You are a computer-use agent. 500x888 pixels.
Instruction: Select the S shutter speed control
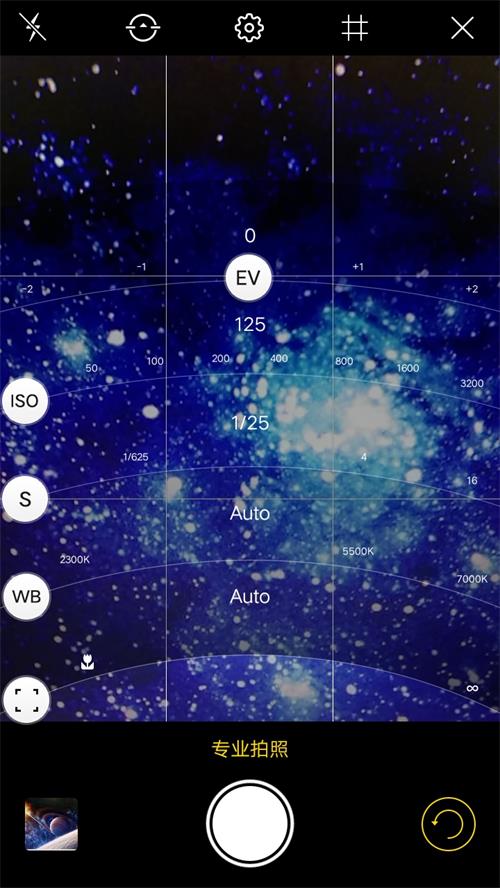pyautogui.click(x=25, y=500)
